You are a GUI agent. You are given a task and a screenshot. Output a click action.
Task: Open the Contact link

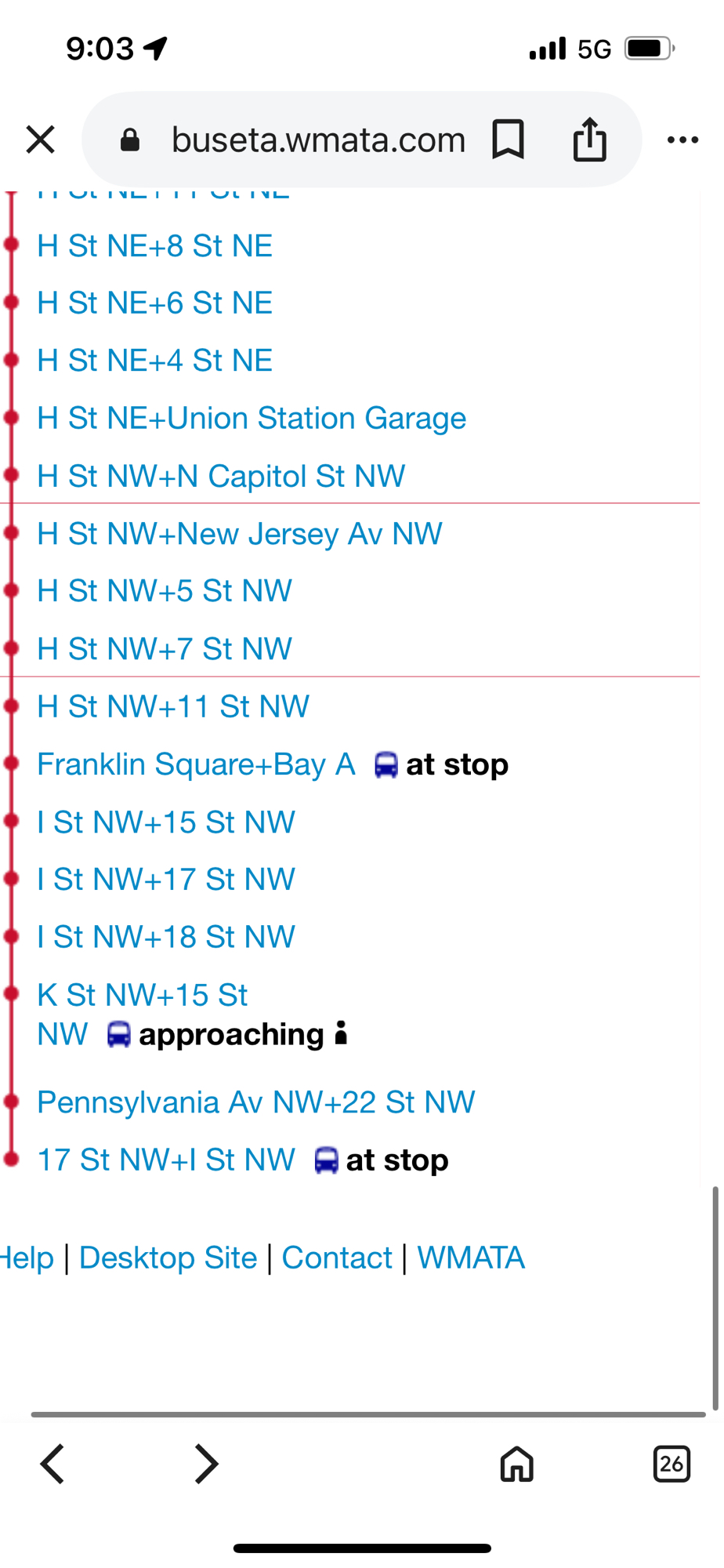point(337,1258)
